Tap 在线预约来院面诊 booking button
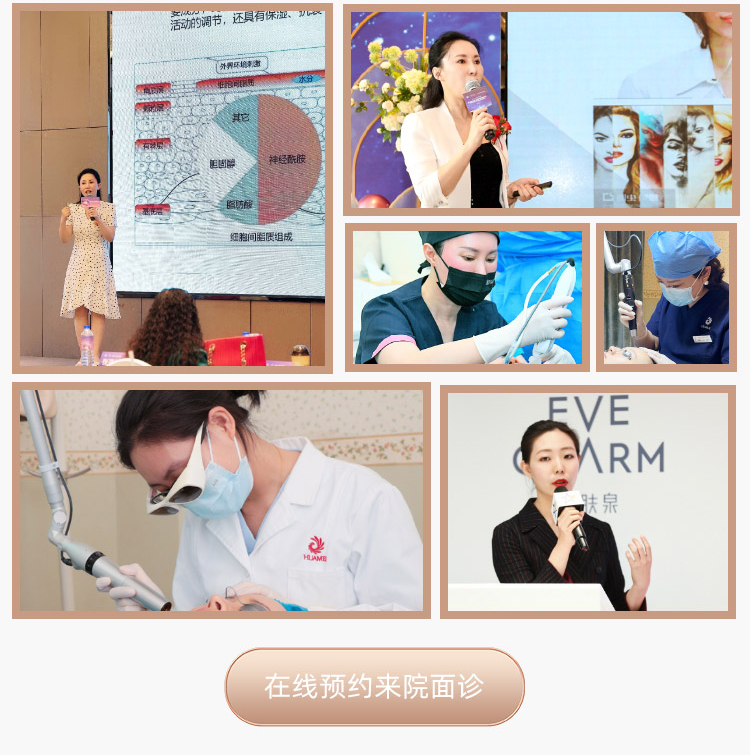Screen dimensions: 750x755 pos(374,686)
